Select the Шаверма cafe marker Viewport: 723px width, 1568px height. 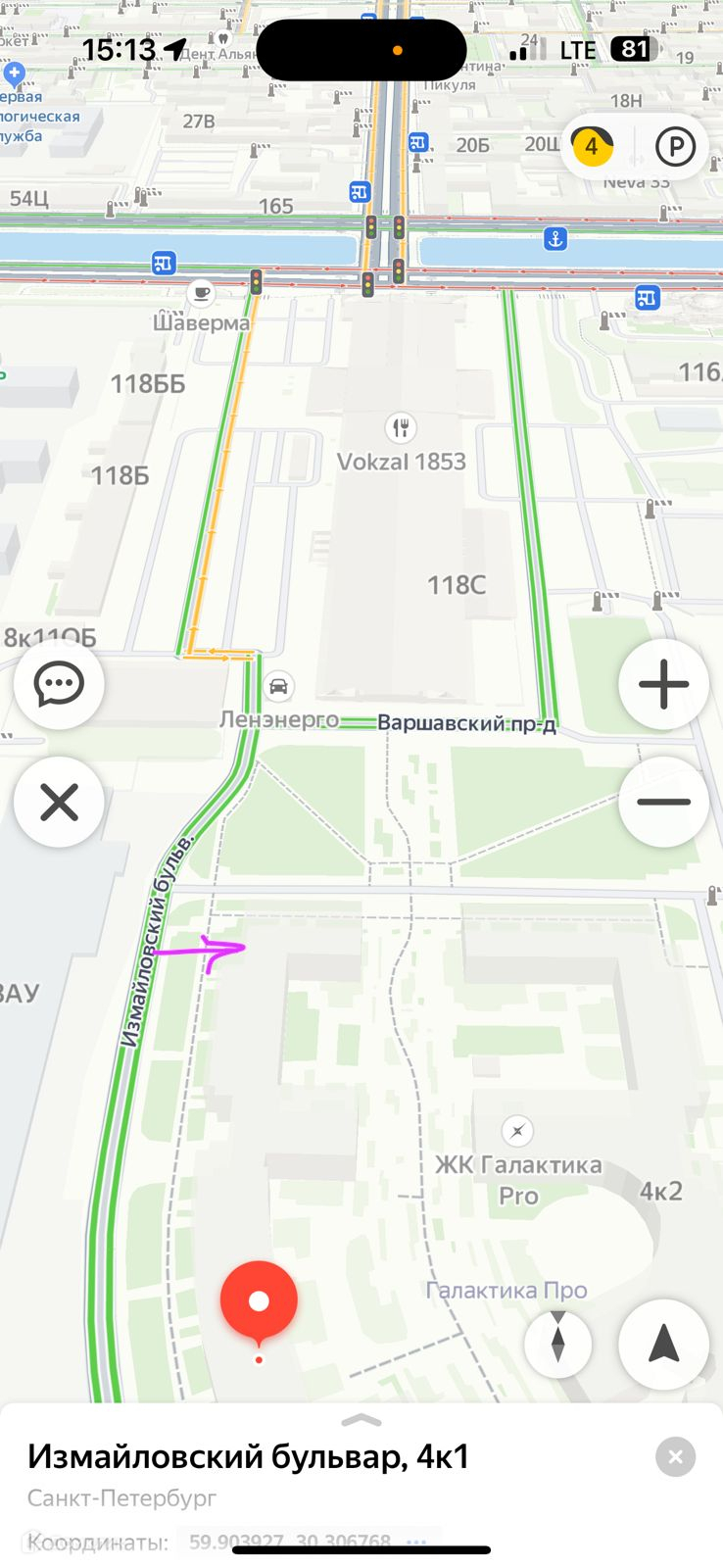point(202,292)
